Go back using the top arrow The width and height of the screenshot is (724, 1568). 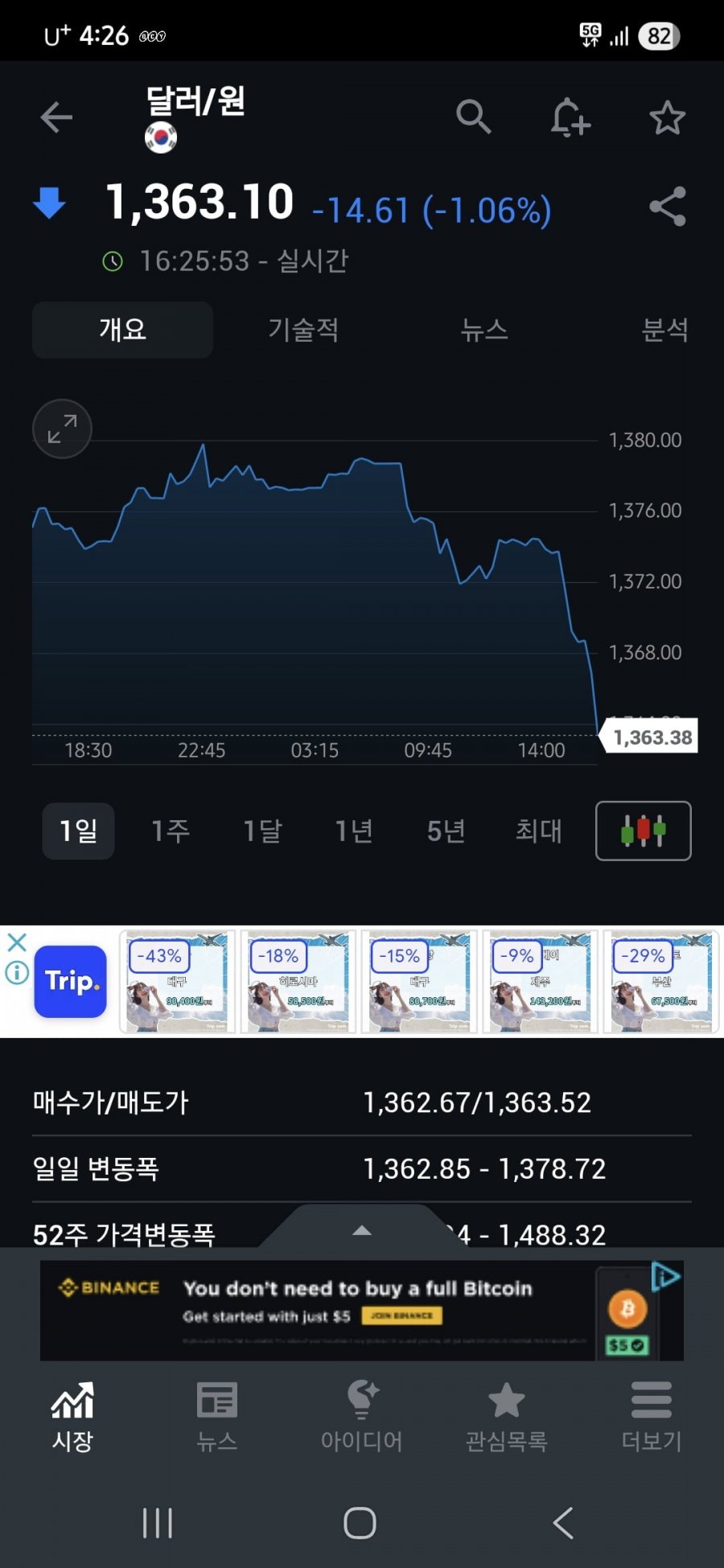(x=56, y=117)
